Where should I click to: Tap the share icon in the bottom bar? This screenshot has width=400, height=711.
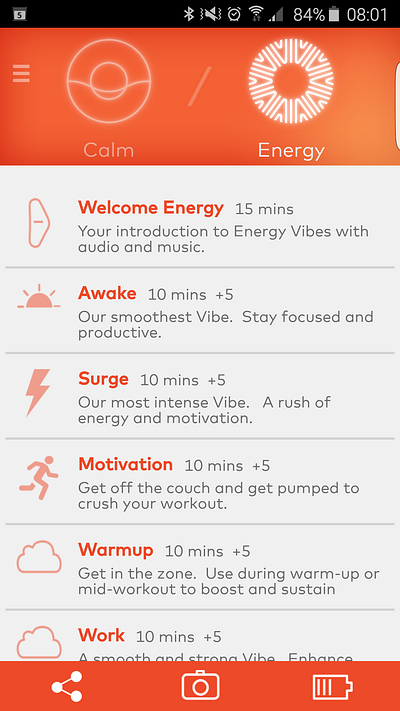click(x=67, y=687)
